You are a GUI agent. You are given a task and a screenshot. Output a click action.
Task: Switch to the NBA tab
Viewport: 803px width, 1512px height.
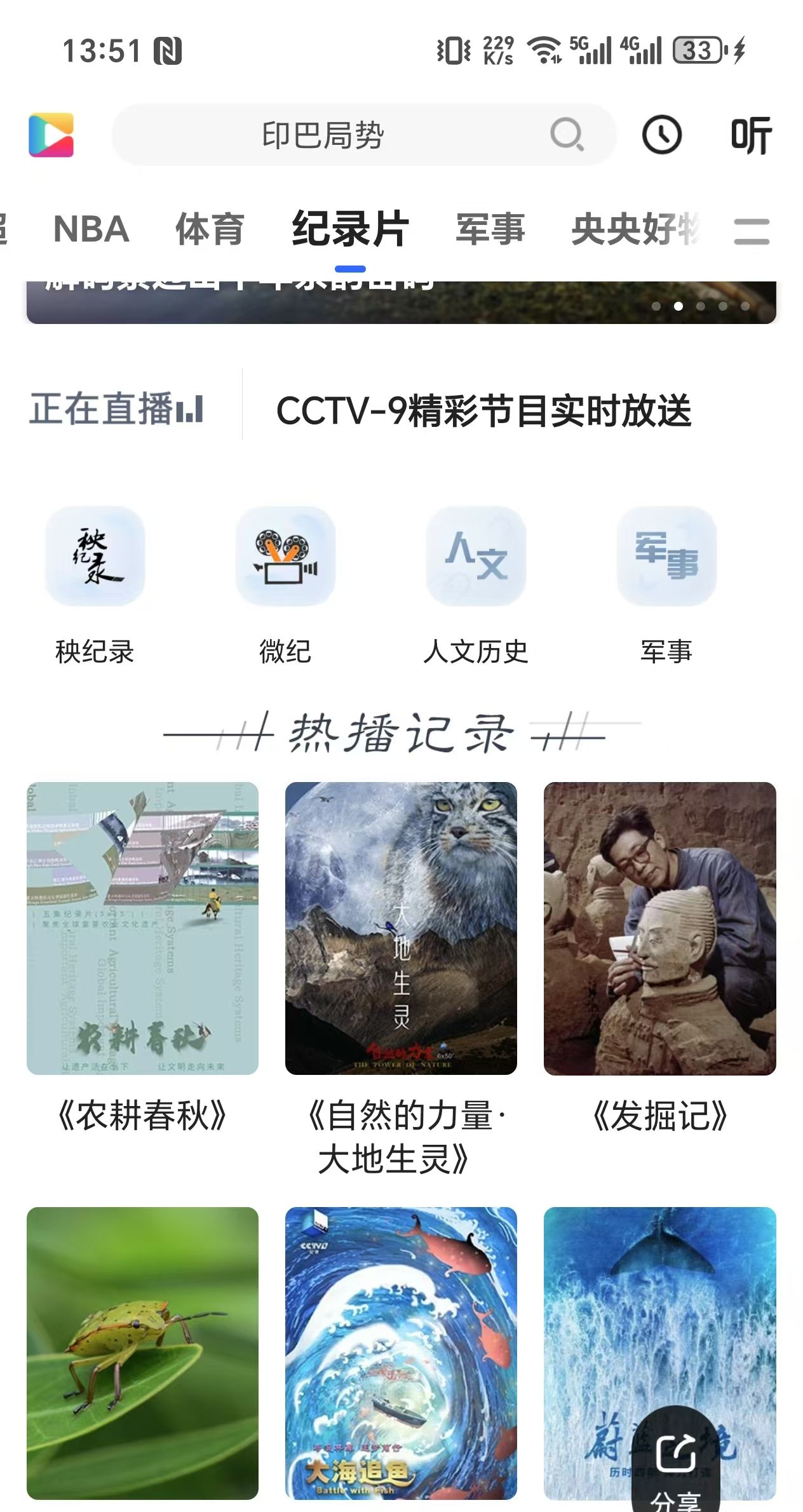[x=91, y=230]
